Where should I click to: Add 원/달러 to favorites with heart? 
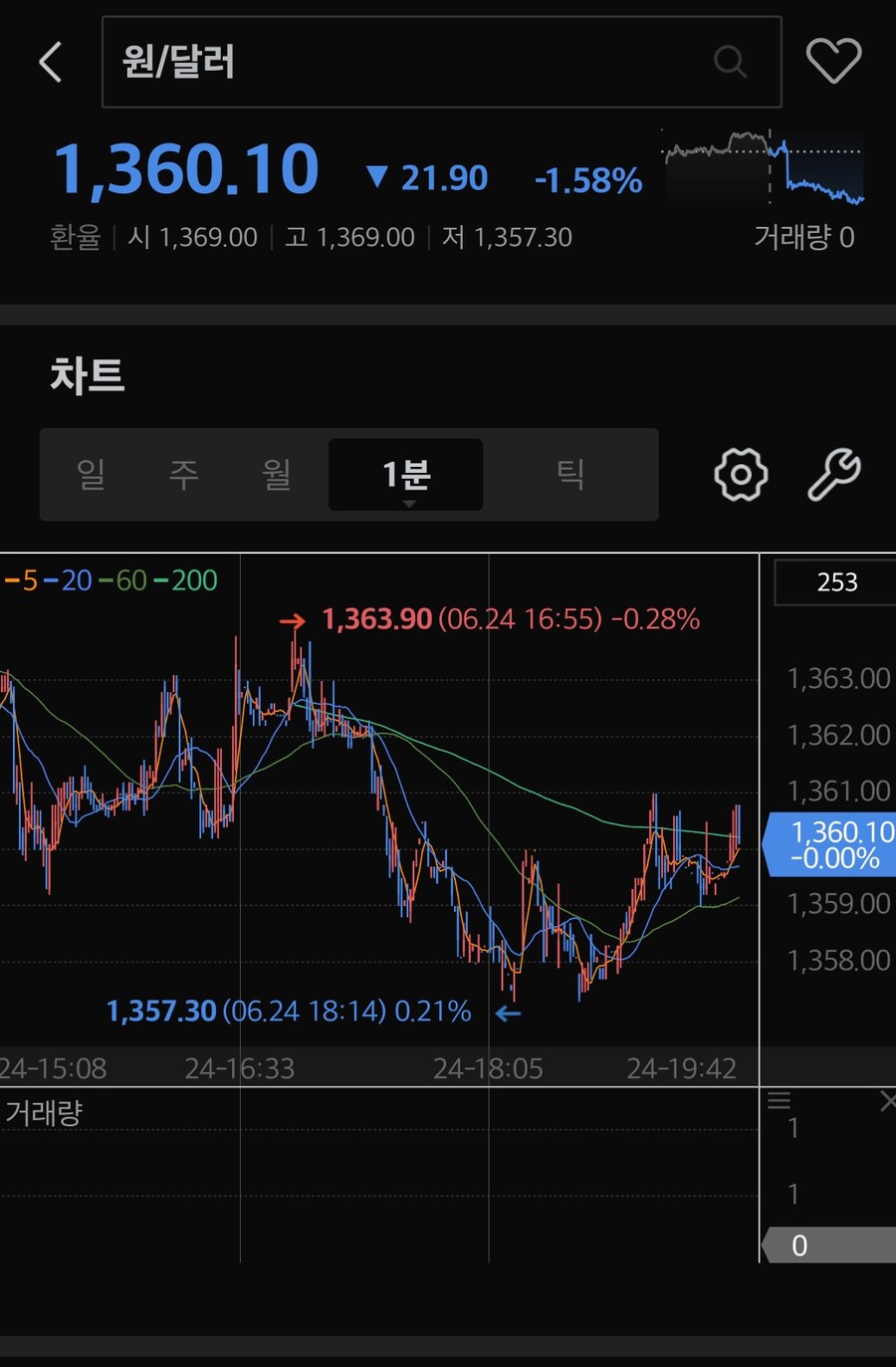coord(833,62)
